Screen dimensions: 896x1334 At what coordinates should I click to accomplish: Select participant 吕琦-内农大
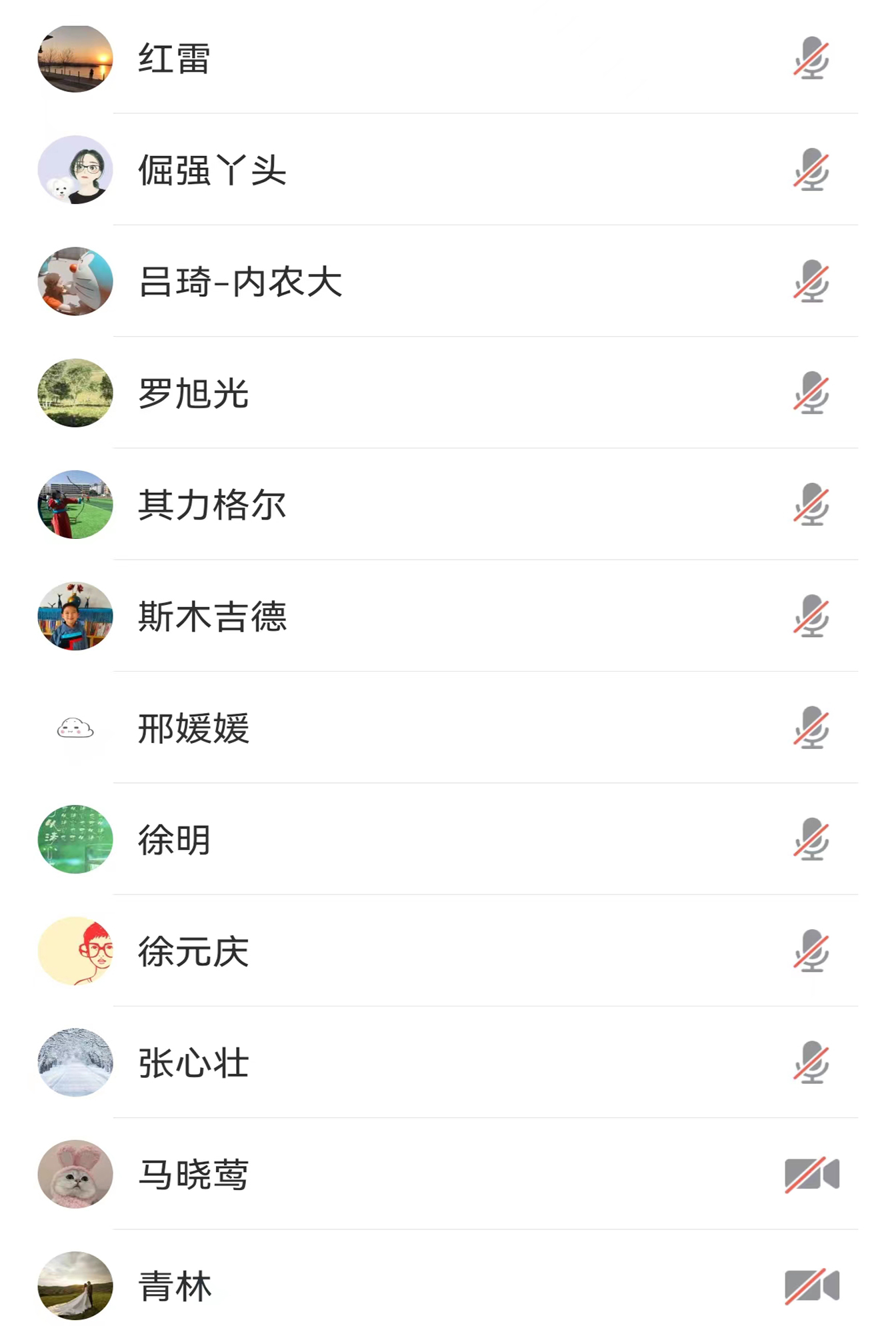click(x=240, y=281)
